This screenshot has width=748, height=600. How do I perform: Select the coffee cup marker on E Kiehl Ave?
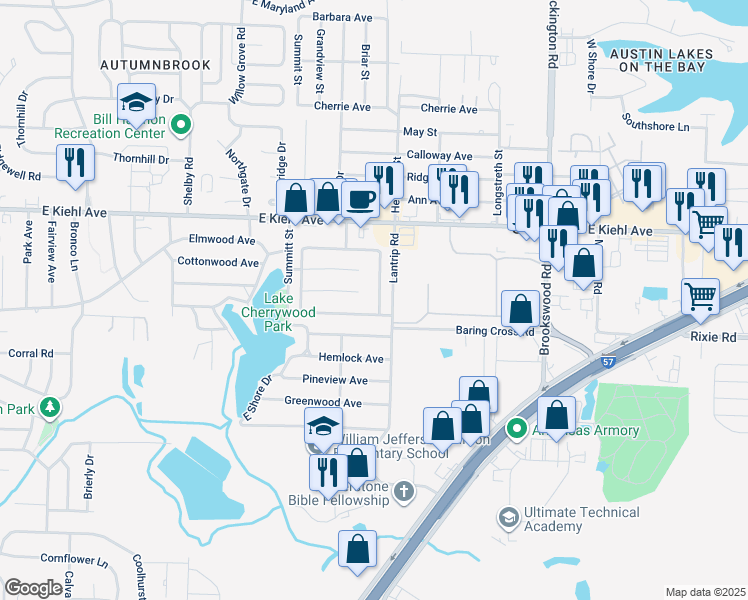360,198
